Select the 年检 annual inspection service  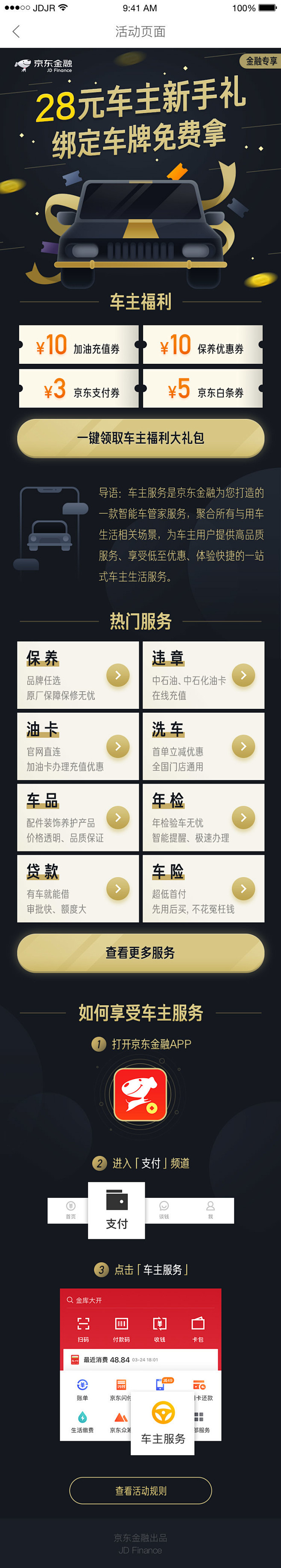click(x=203, y=817)
